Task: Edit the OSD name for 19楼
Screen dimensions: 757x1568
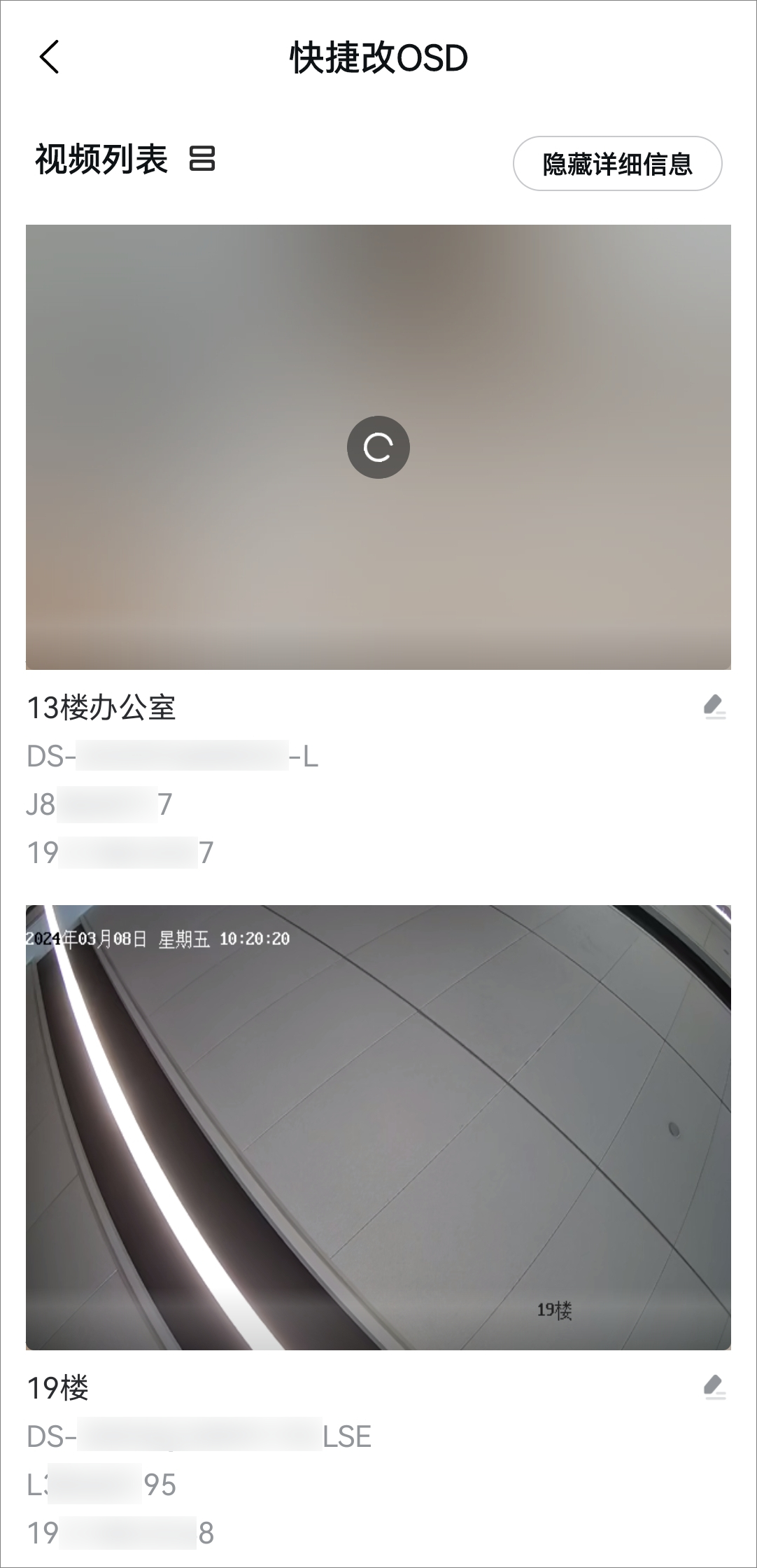Action: 714,1386
